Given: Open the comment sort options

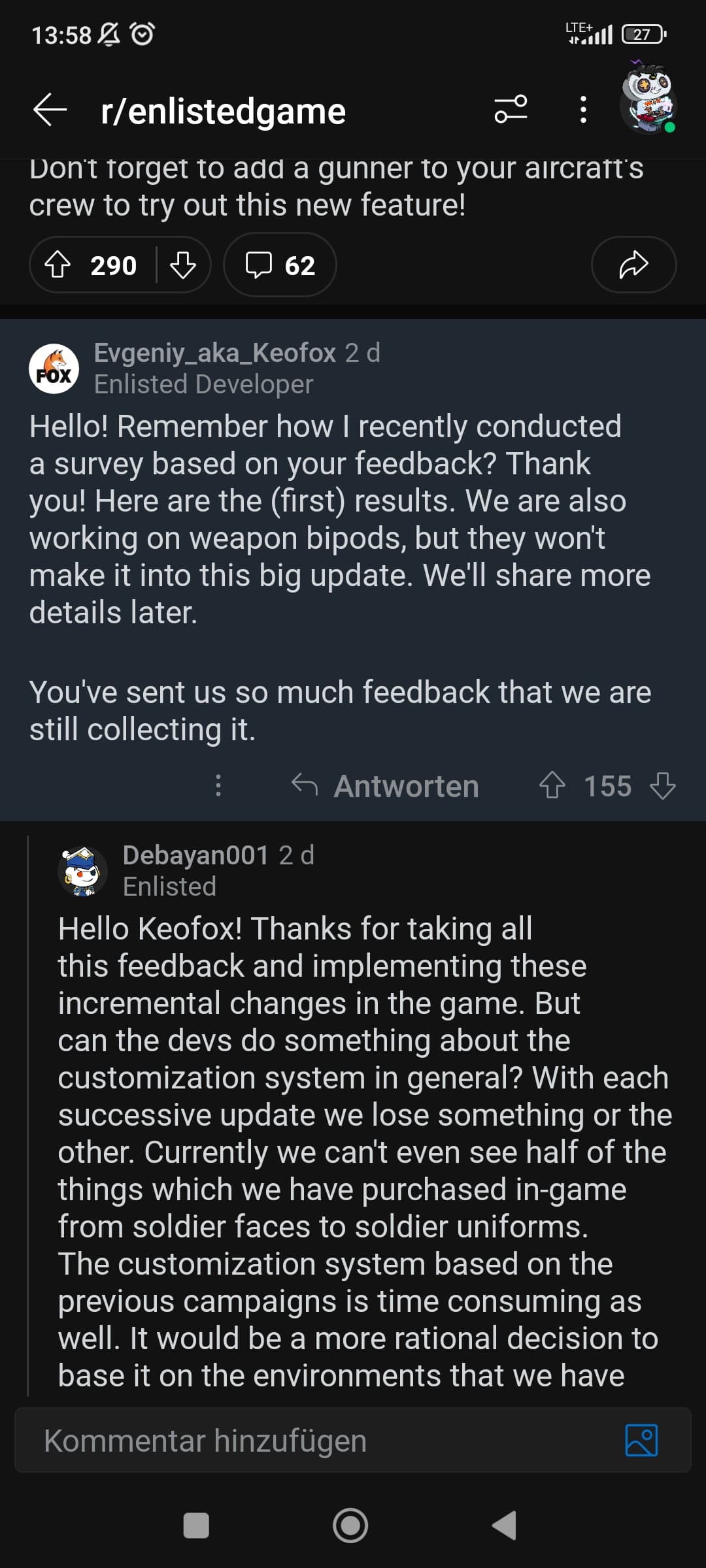Looking at the screenshot, I should tap(511, 109).
